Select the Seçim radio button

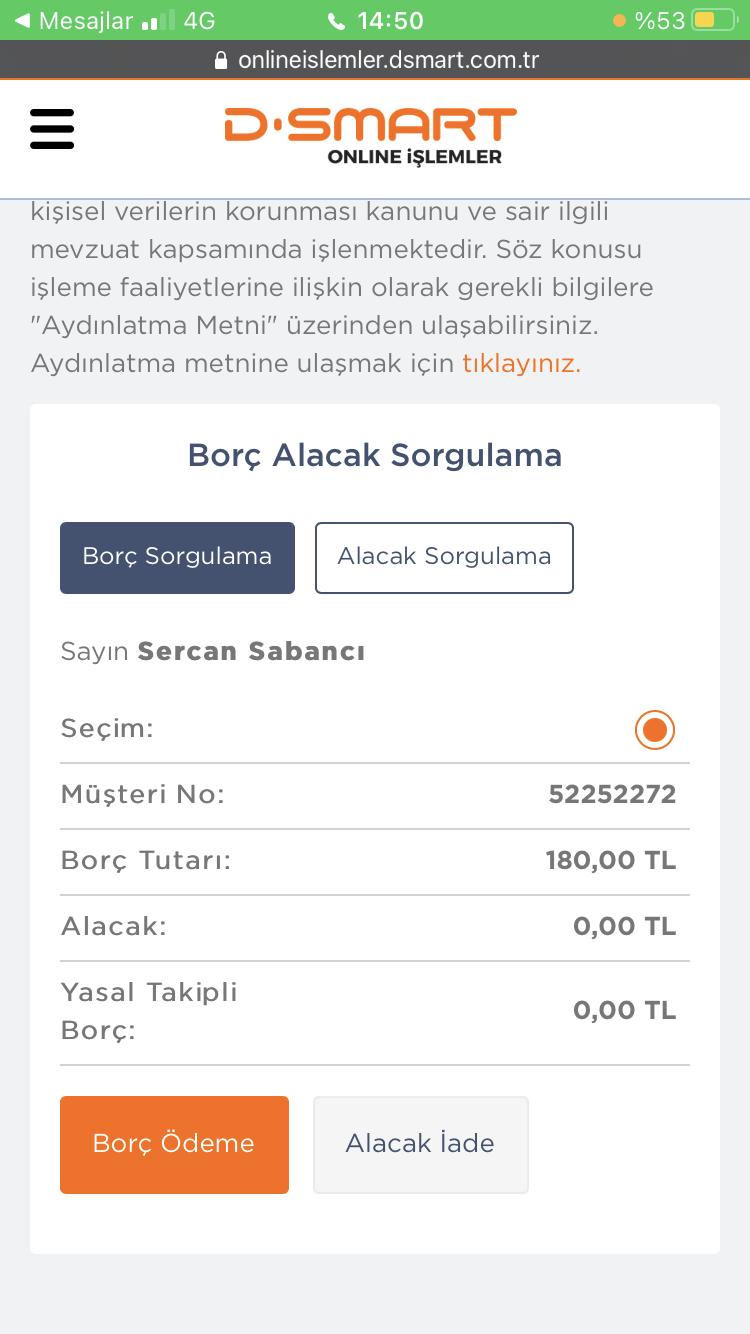655,730
